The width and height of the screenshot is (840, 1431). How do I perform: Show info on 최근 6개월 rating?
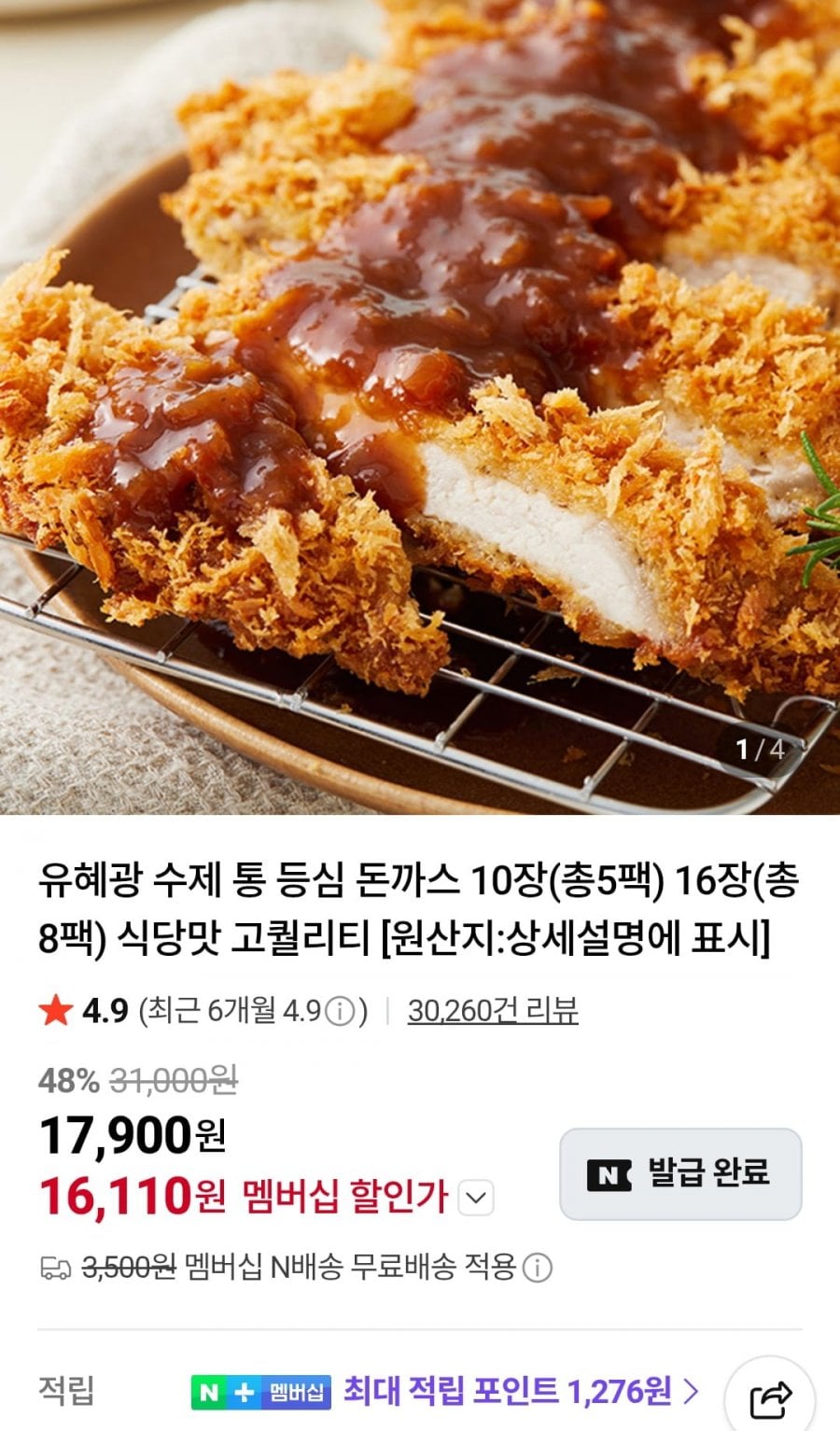tap(343, 1011)
